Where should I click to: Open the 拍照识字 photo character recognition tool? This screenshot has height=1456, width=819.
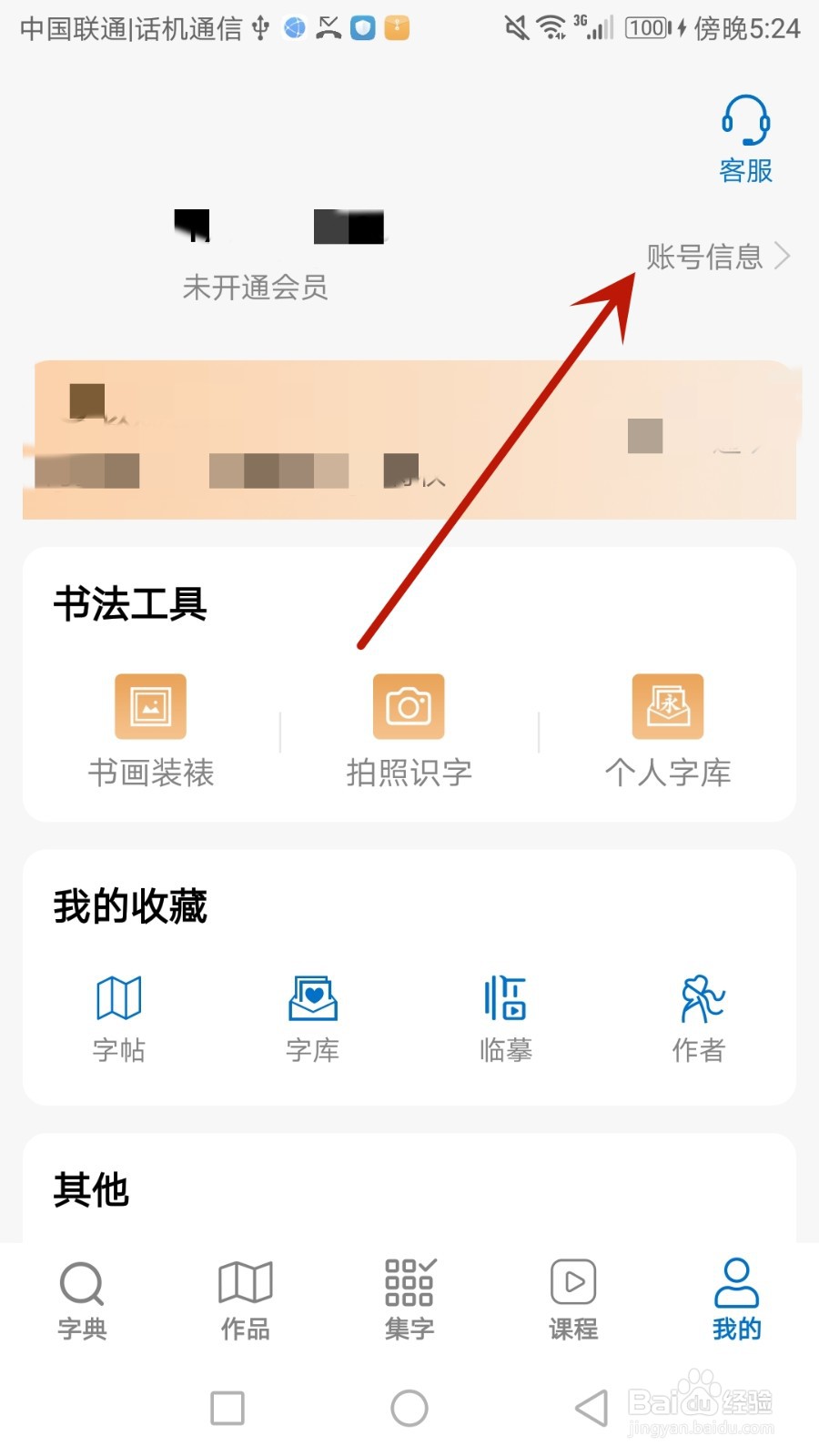[408, 733]
